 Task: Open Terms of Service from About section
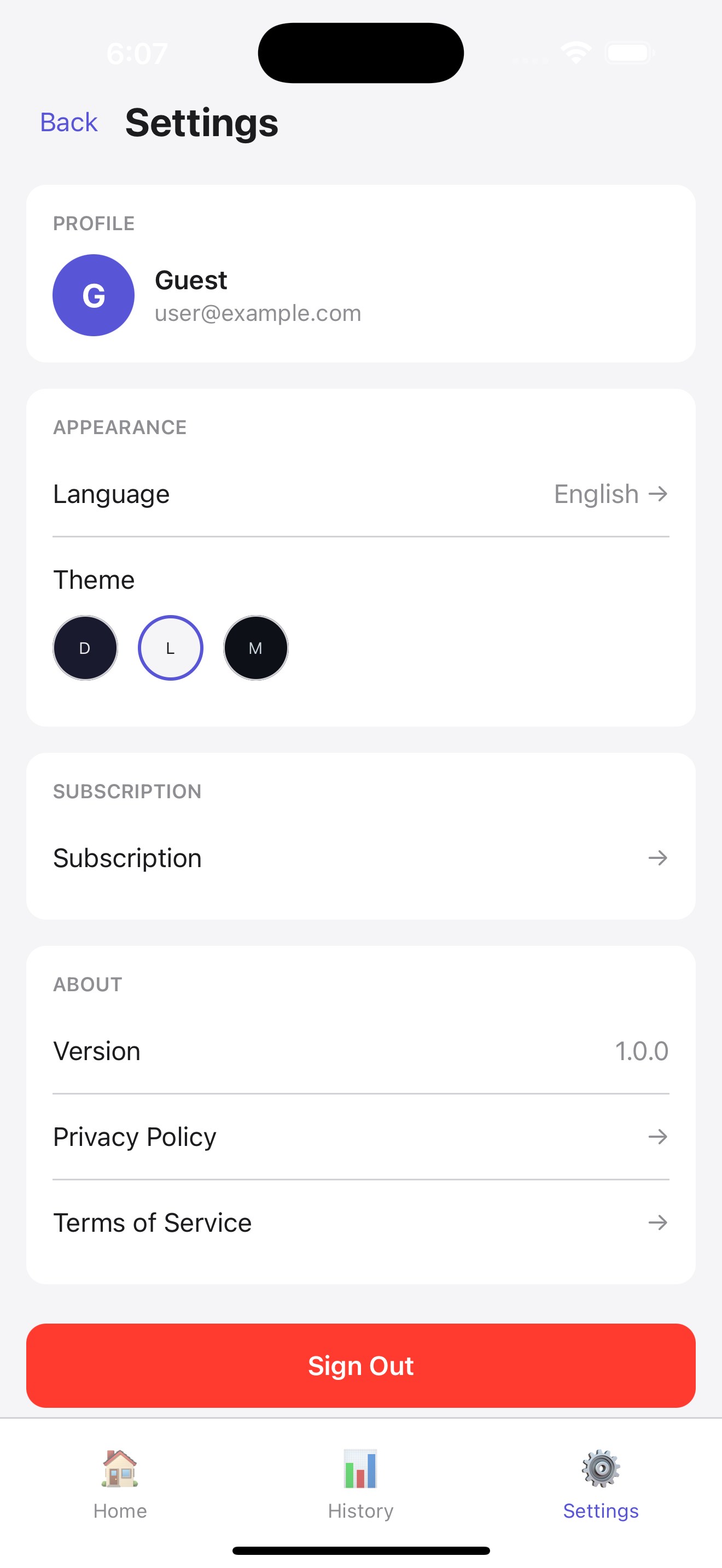coord(360,1222)
